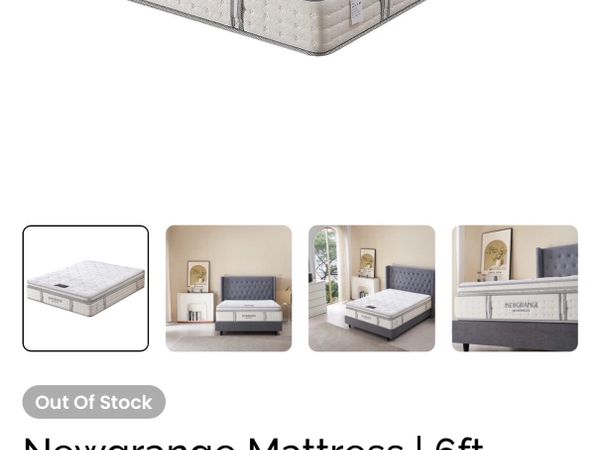Open the angled bedroom view thumbnail
Image resolution: width=600 pixels, height=450 pixels.
pos(372,288)
